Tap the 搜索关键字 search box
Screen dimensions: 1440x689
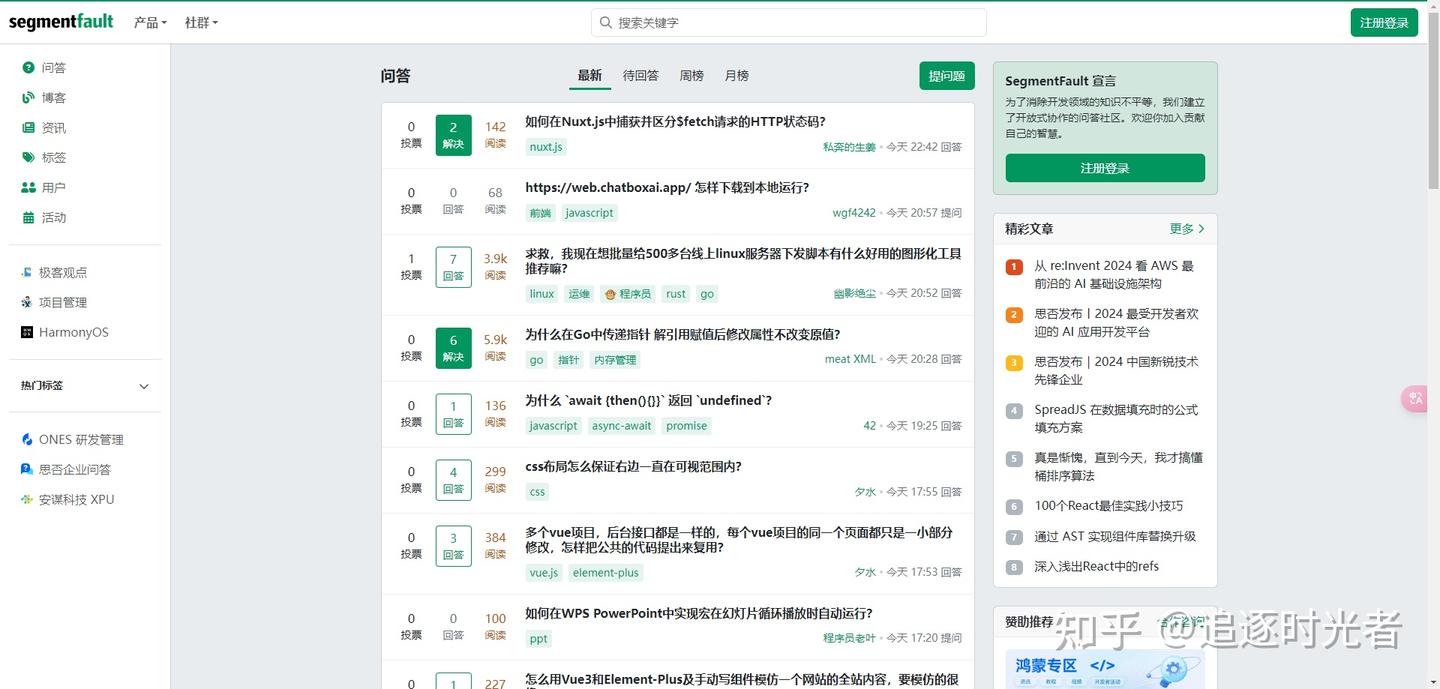point(788,22)
